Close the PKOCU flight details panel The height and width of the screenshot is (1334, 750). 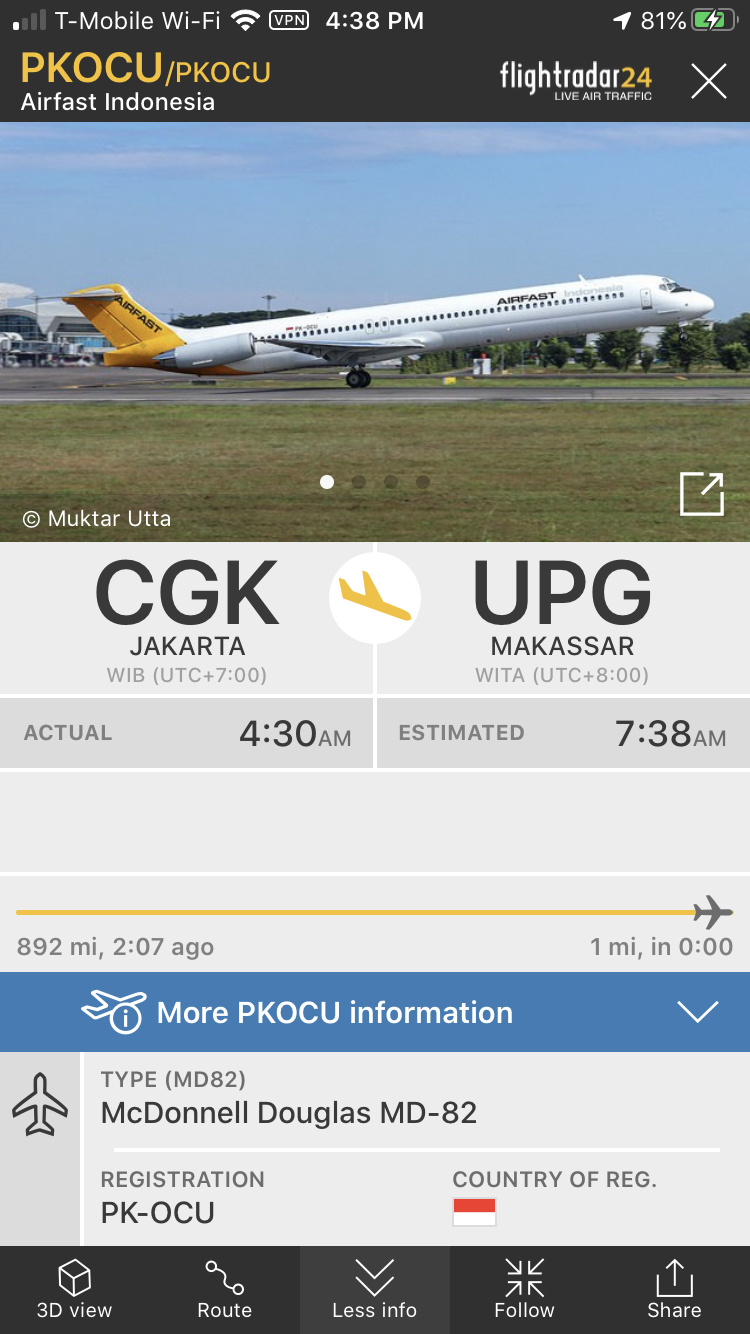pyautogui.click(x=708, y=81)
